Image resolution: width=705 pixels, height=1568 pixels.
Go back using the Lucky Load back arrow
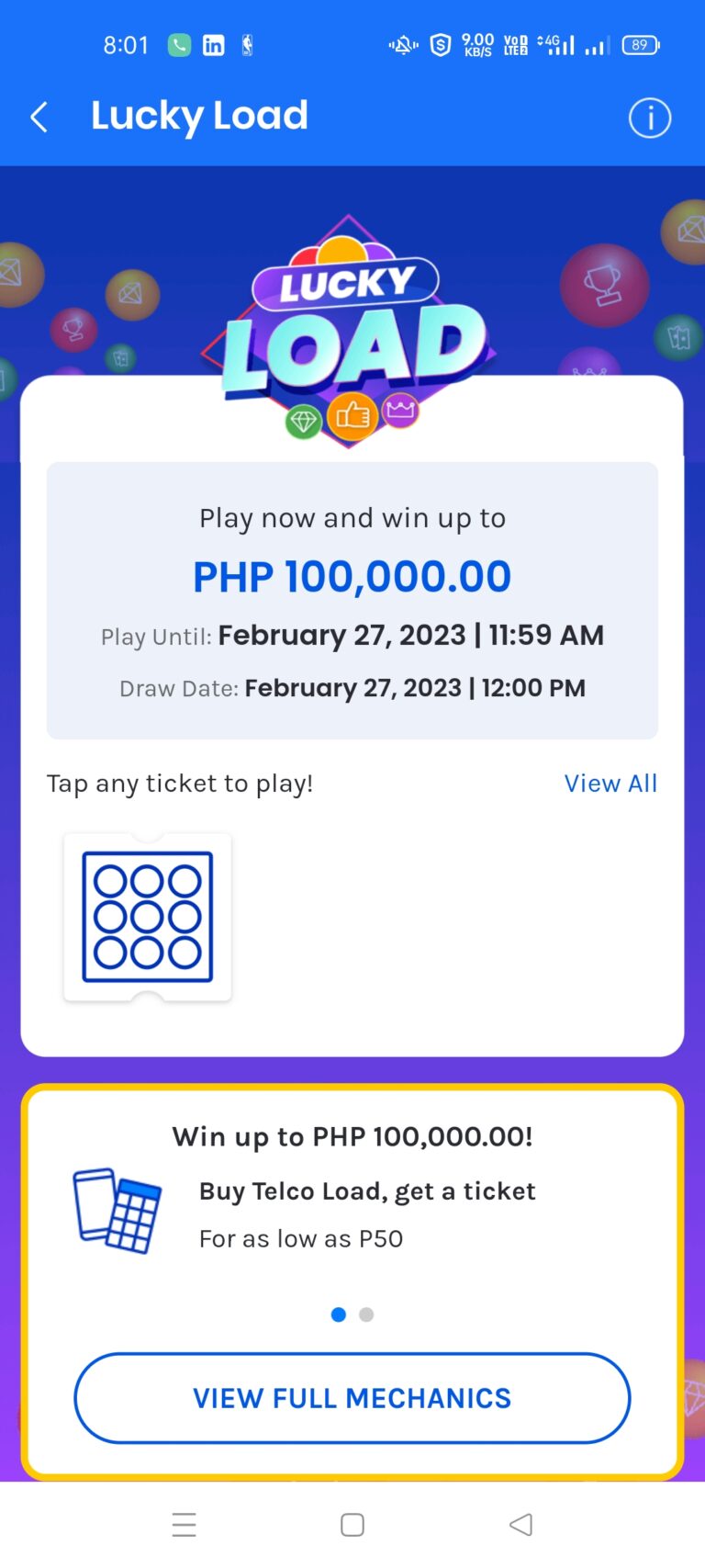coord(39,118)
